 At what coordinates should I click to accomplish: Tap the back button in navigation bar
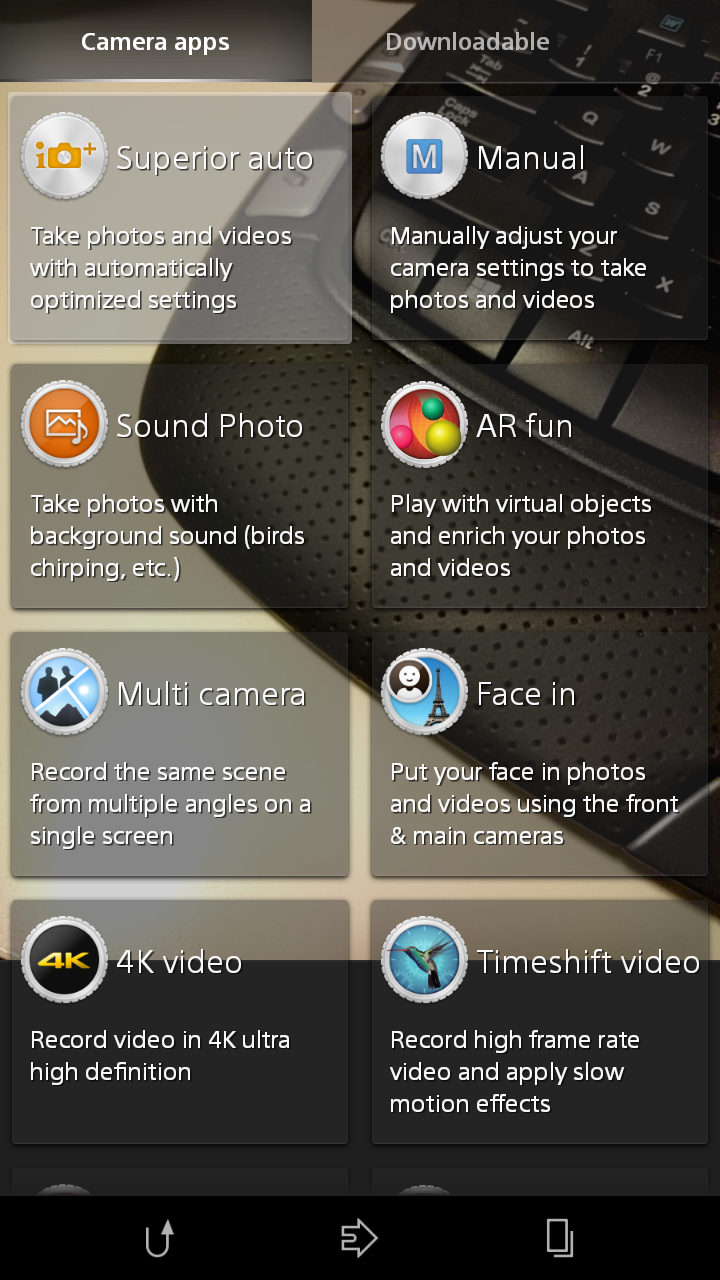pyautogui.click(x=159, y=1238)
